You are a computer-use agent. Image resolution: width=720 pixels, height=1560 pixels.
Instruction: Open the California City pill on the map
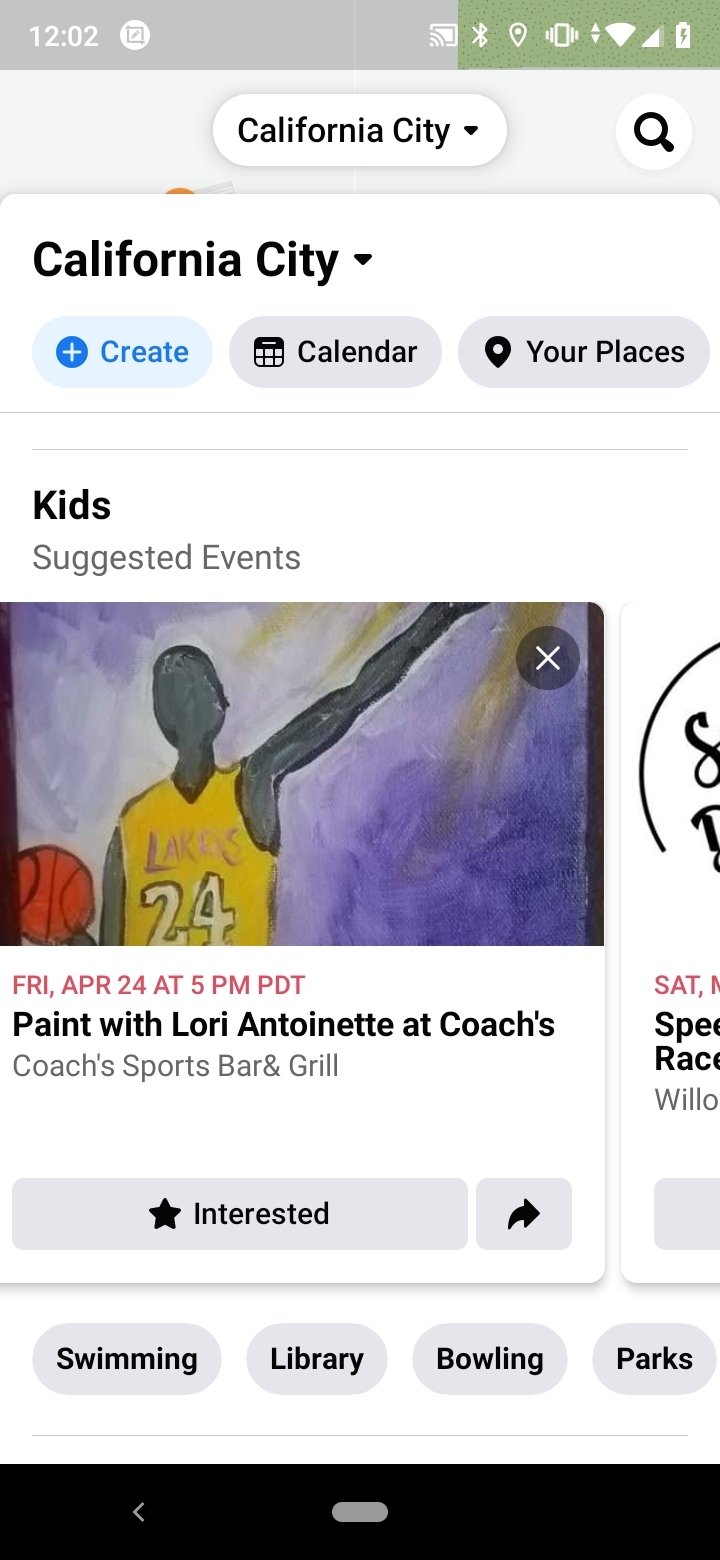click(x=359, y=130)
